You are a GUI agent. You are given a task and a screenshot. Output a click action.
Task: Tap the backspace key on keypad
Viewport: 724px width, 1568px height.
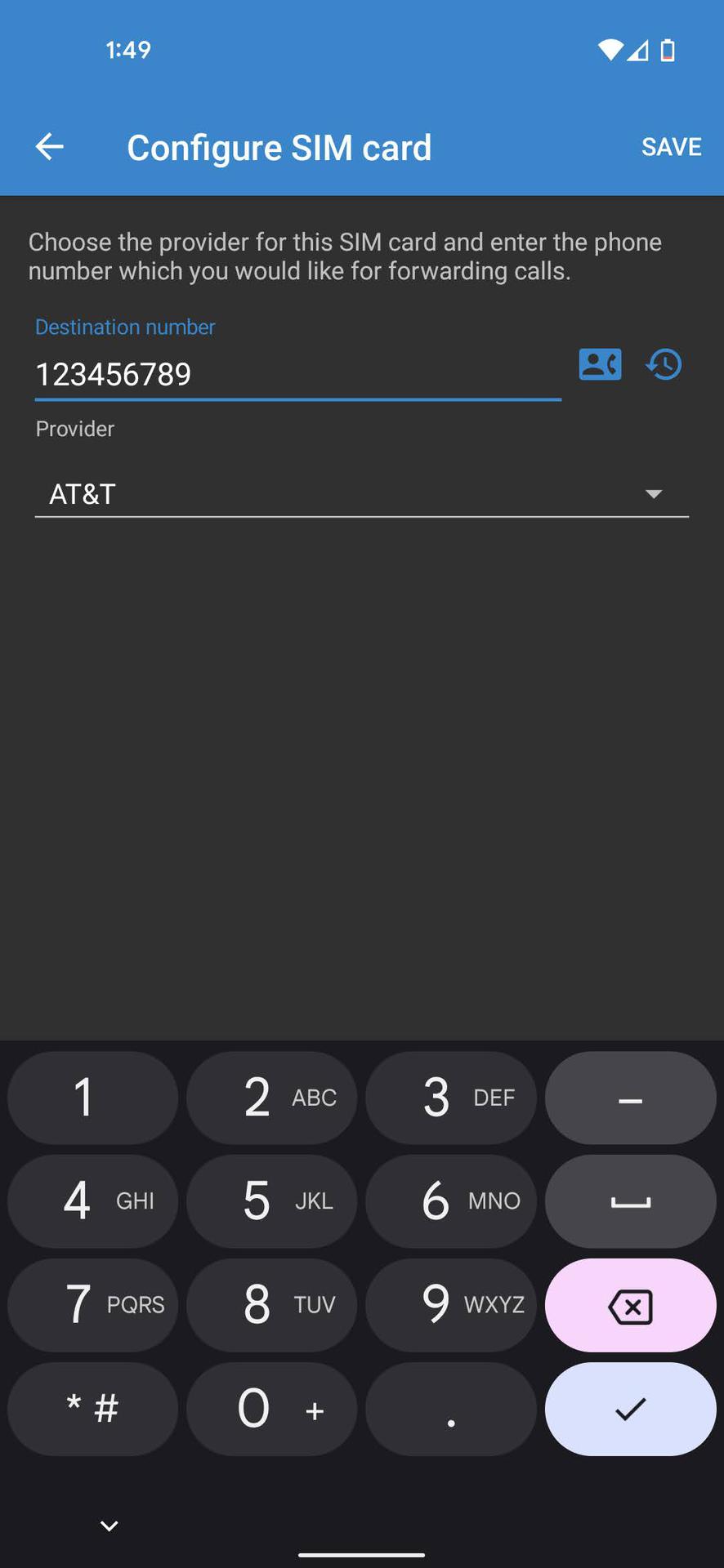(630, 1305)
